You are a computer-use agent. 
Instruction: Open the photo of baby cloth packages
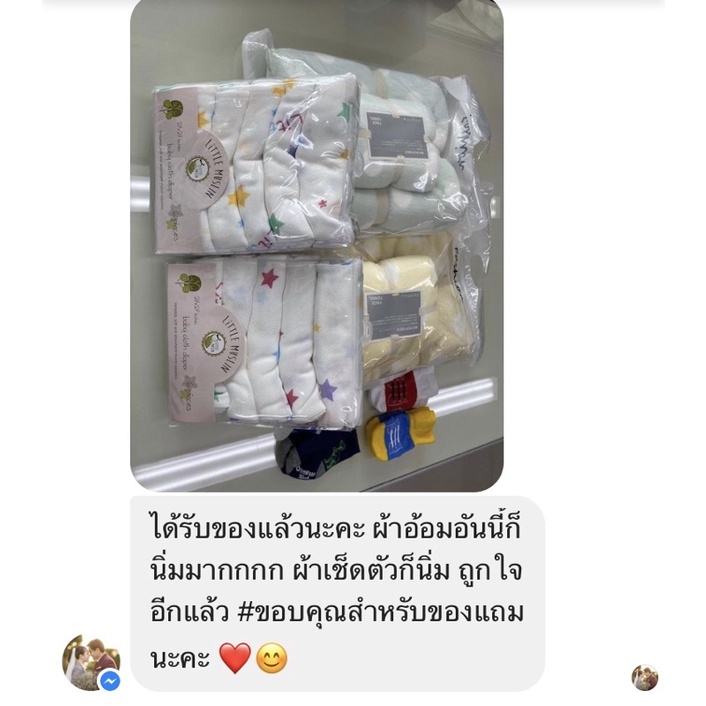click(x=317, y=245)
